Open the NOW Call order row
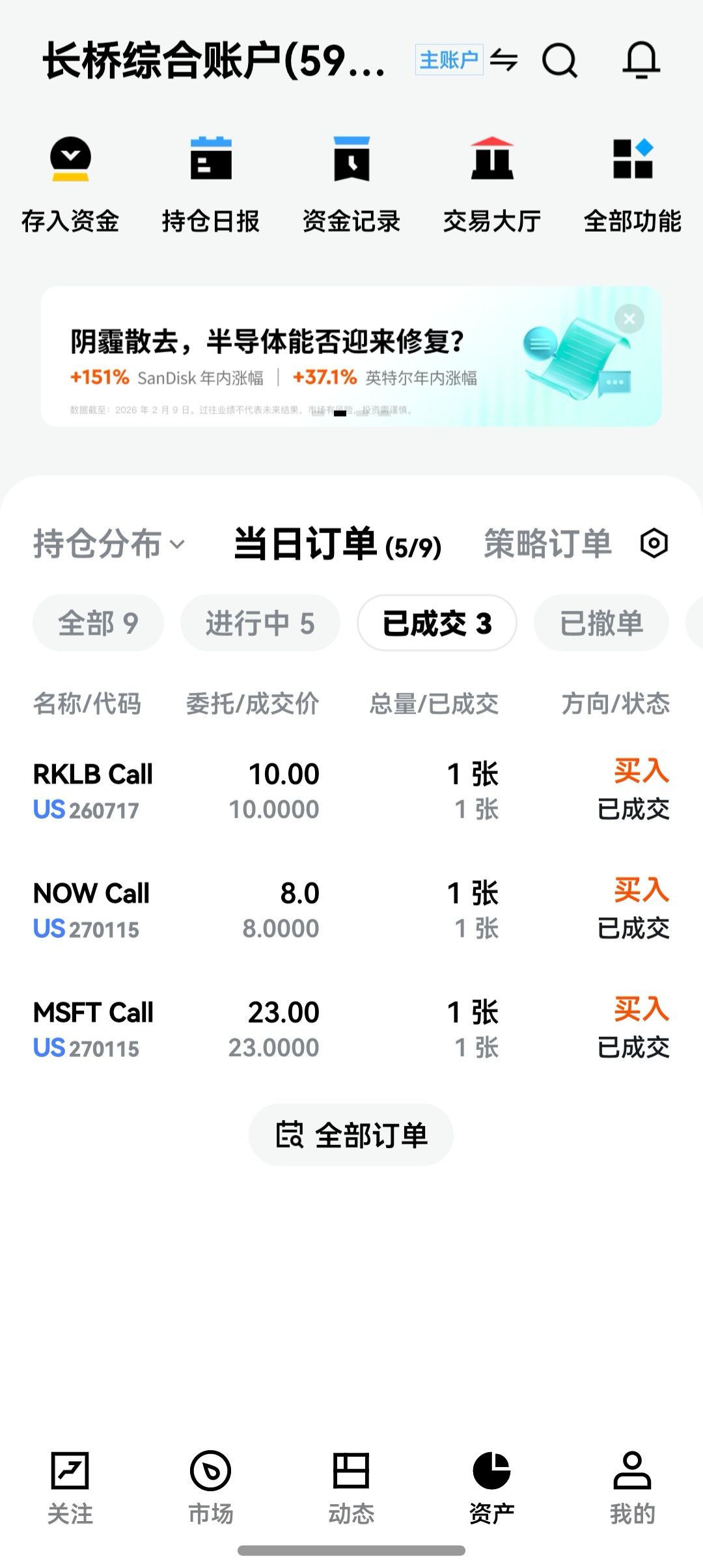This screenshot has width=703, height=1568. [351, 910]
